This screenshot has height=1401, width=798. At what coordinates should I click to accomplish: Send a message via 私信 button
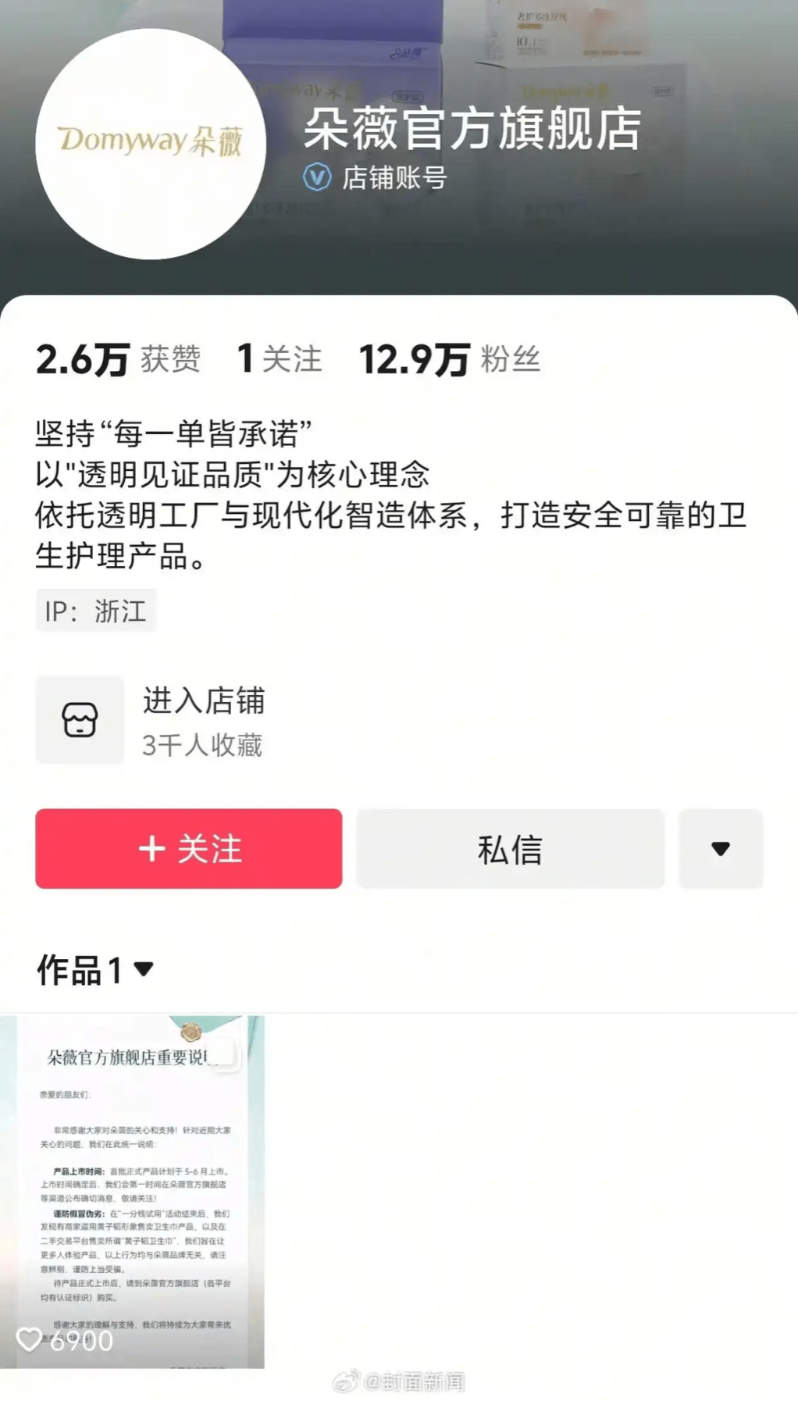(x=510, y=849)
